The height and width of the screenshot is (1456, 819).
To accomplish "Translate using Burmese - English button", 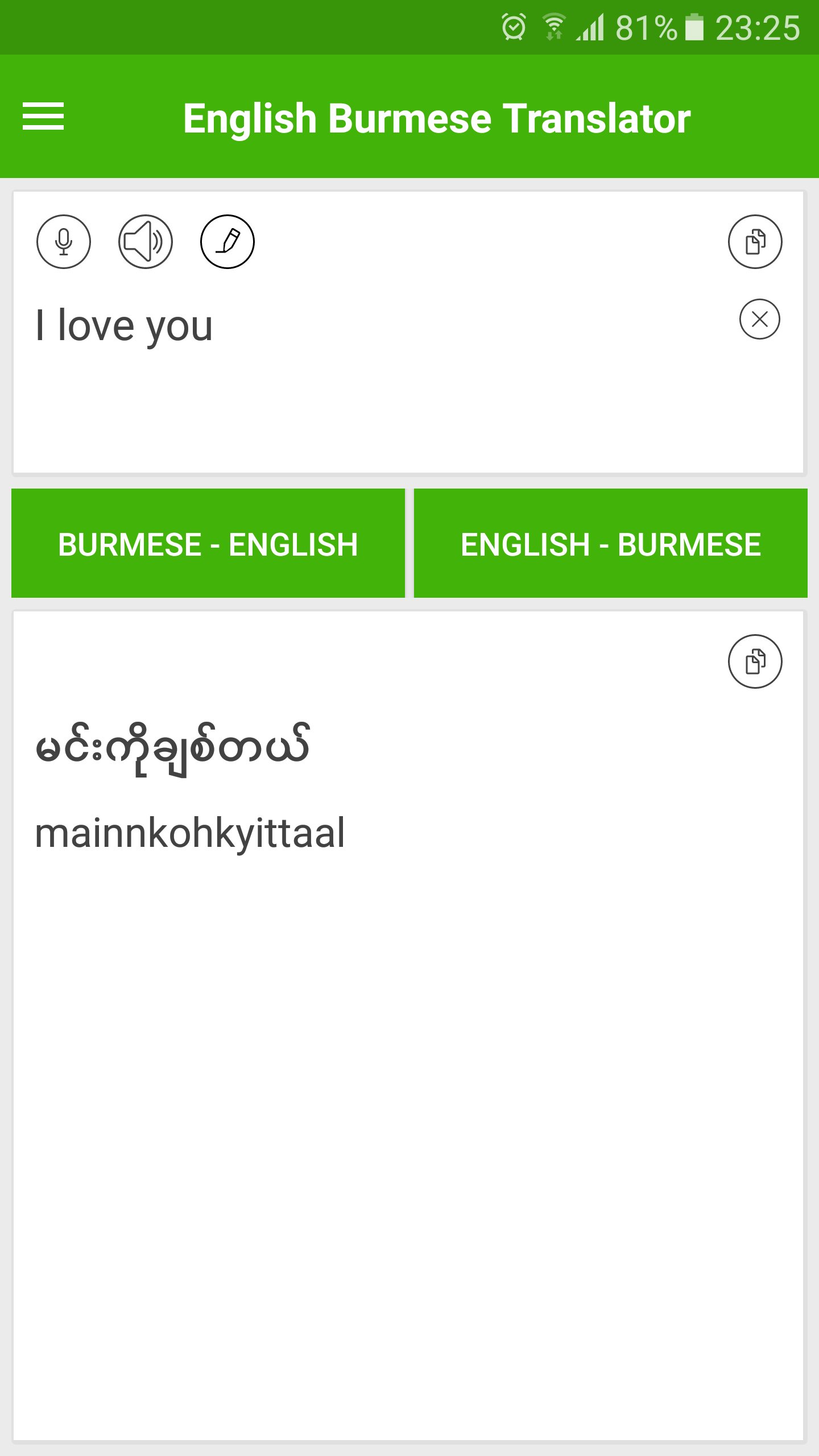I will click(208, 543).
